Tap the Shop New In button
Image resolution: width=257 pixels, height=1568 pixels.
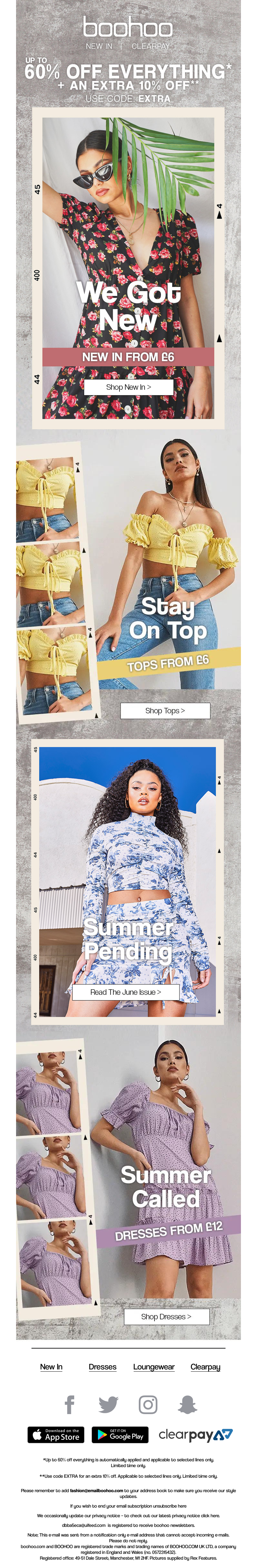(128, 387)
